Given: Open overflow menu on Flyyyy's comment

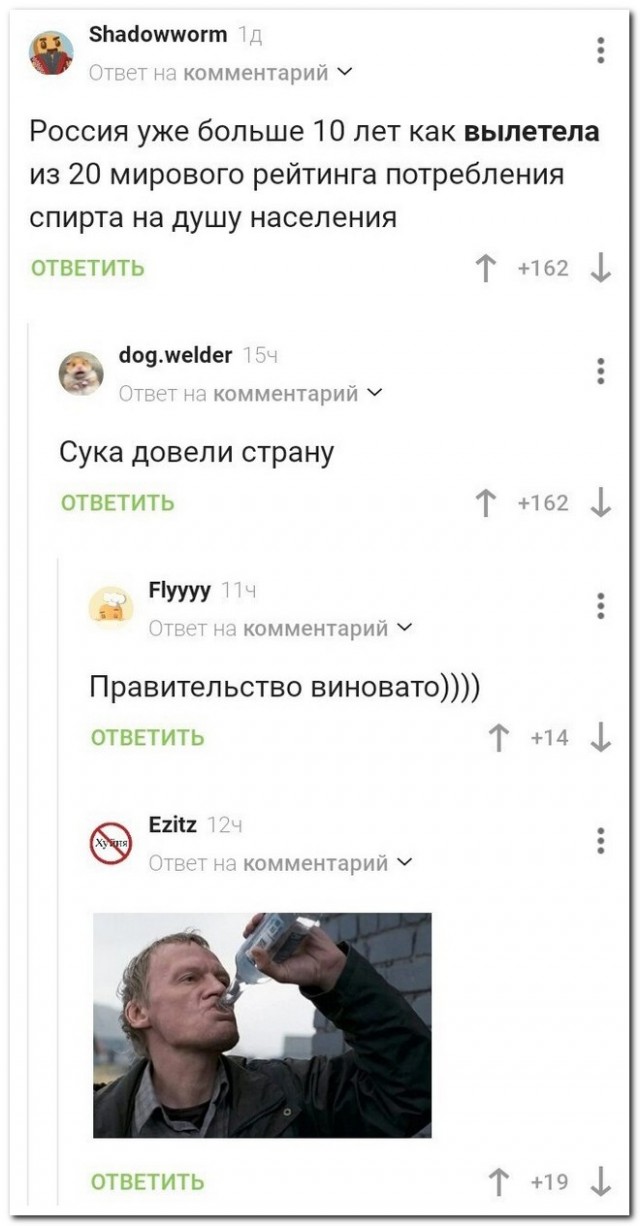Looking at the screenshot, I should coord(600,606).
